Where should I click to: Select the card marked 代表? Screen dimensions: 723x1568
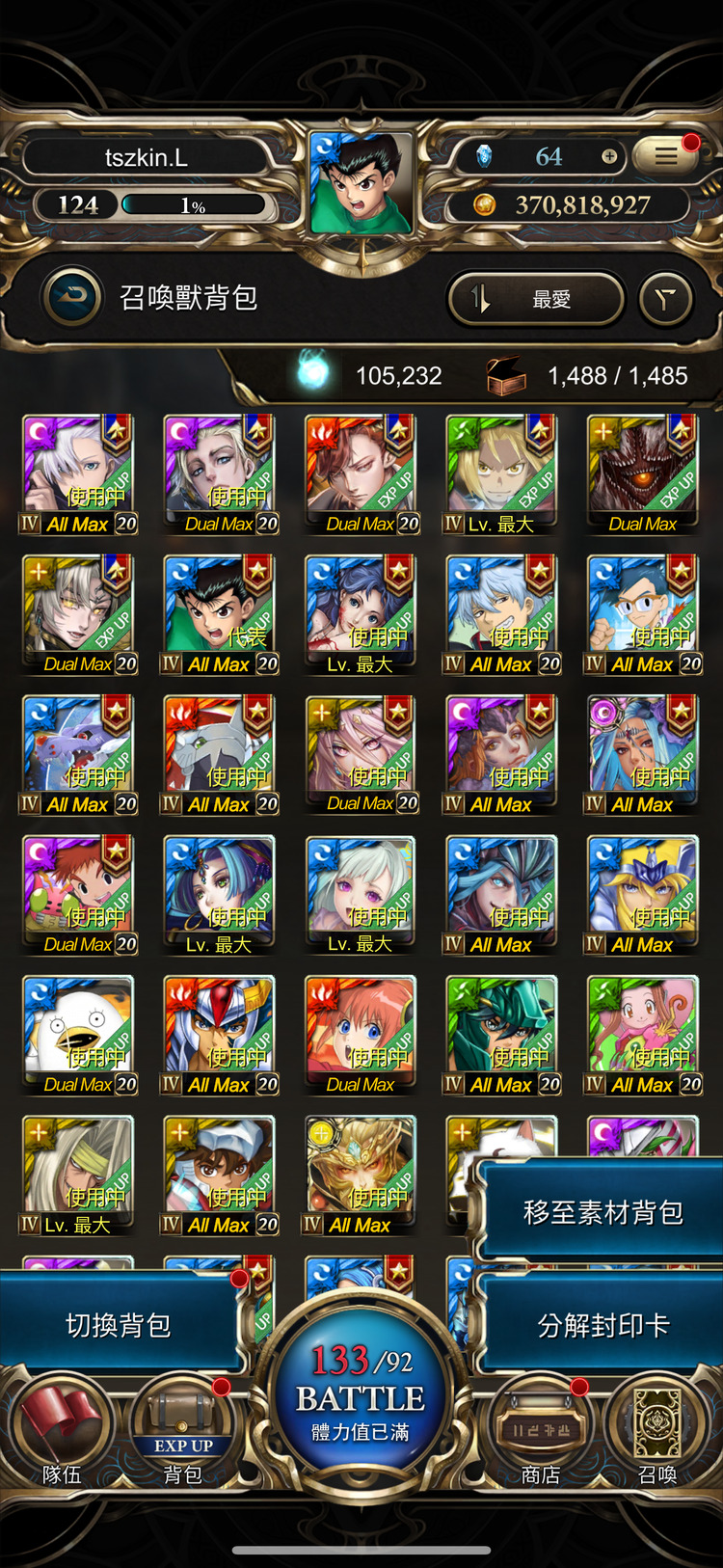(x=219, y=611)
